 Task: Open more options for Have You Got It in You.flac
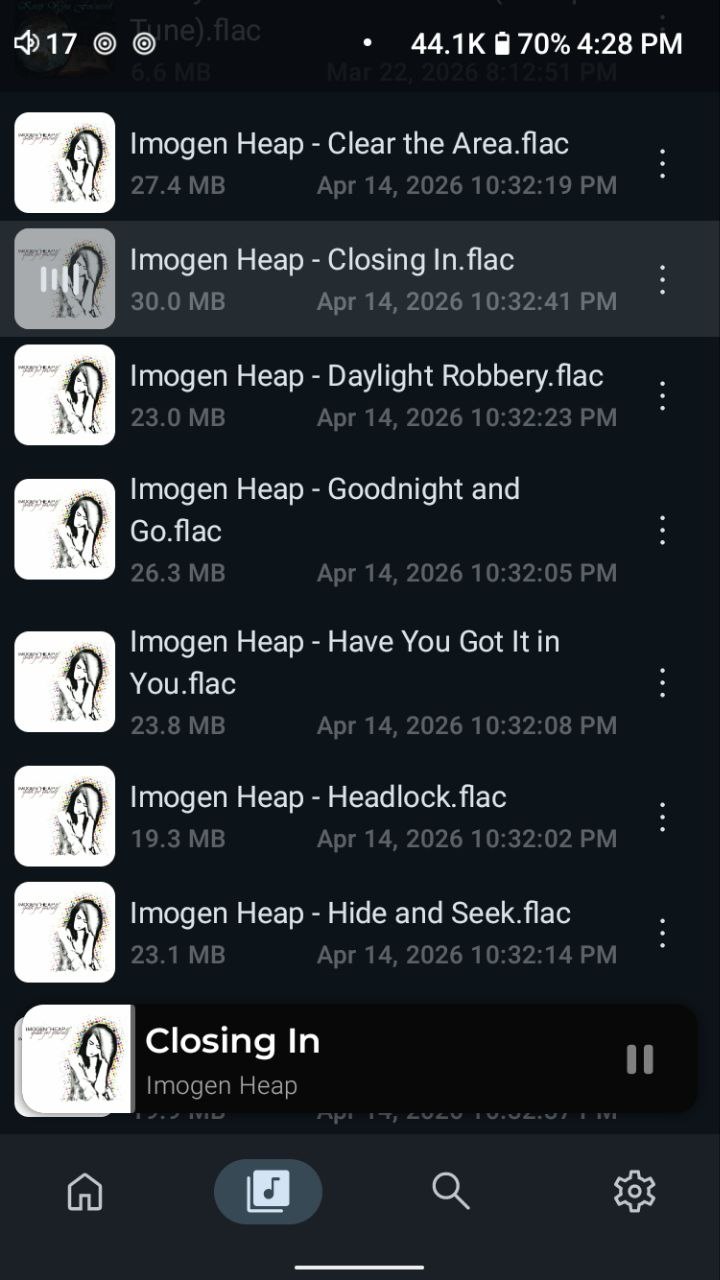coord(662,683)
